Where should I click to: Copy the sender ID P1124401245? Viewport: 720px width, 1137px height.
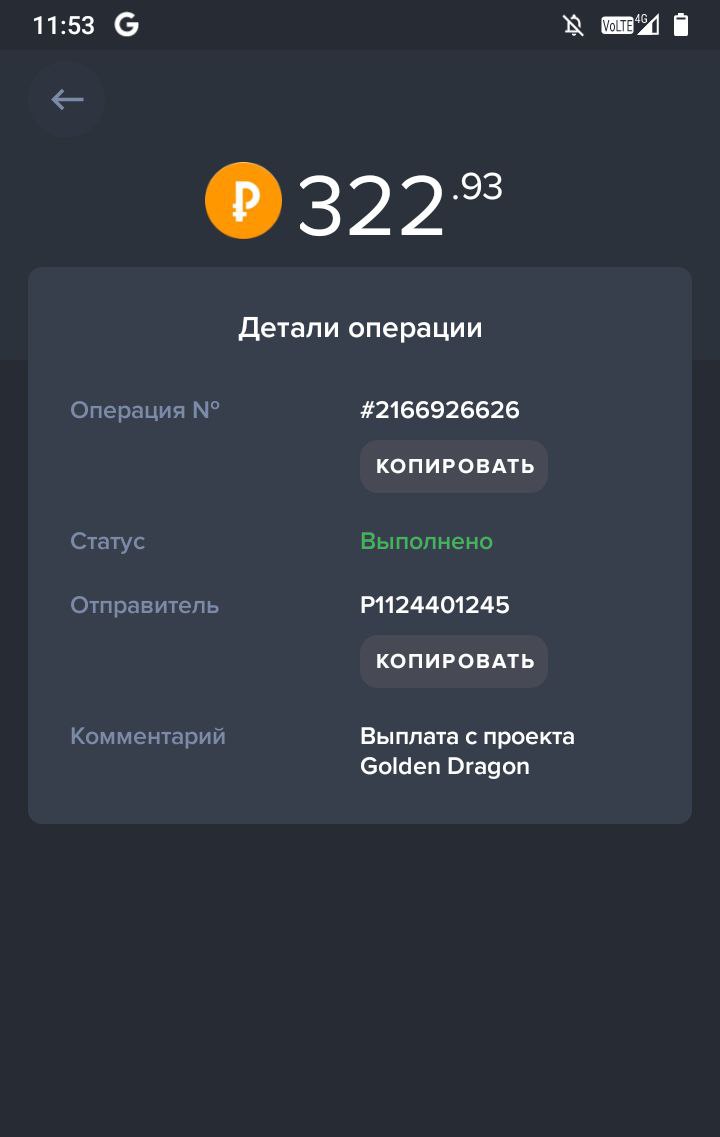pyautogui.click(x=454, y=661)
